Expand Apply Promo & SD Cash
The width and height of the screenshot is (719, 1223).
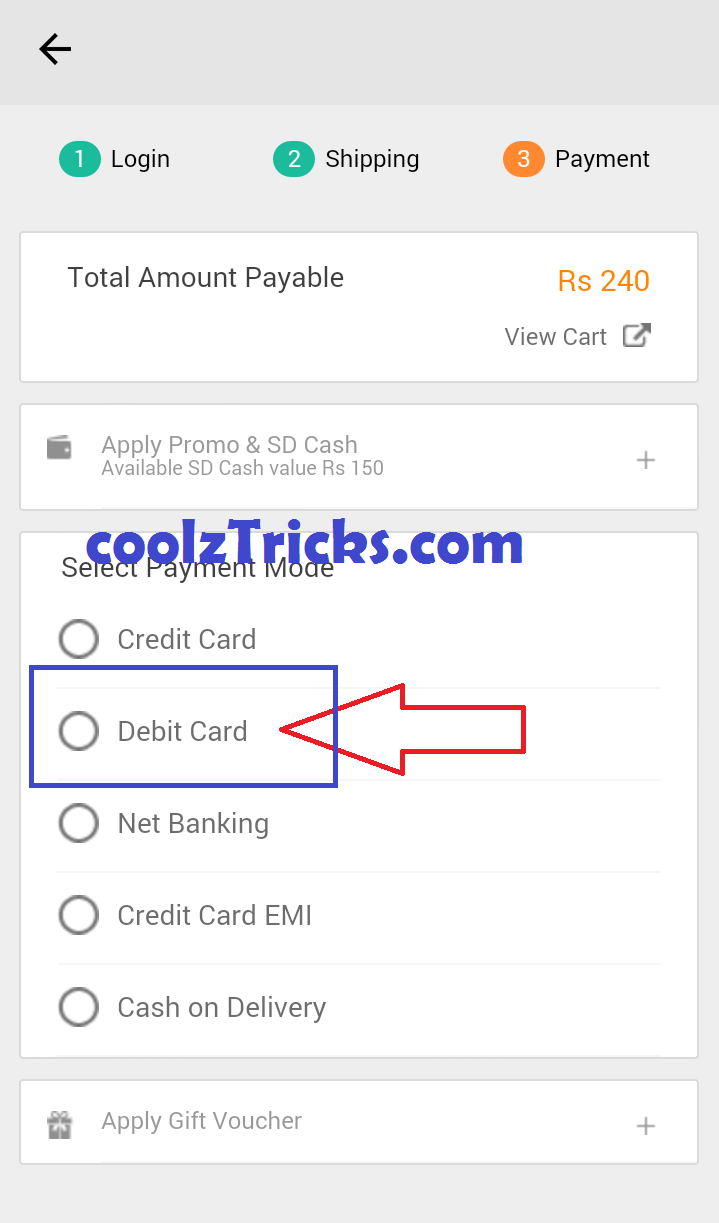(645, 460)
